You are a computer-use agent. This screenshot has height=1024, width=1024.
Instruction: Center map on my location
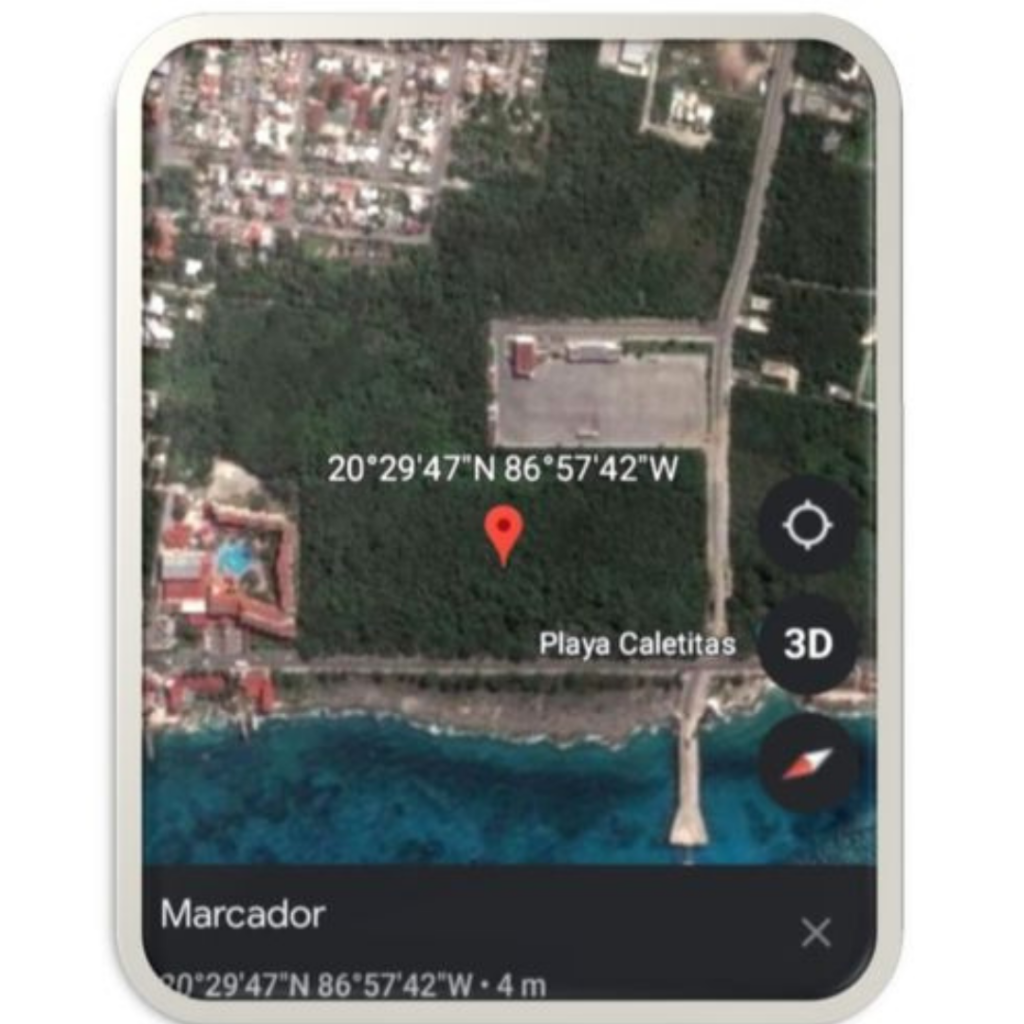click(x=808, y=525)
